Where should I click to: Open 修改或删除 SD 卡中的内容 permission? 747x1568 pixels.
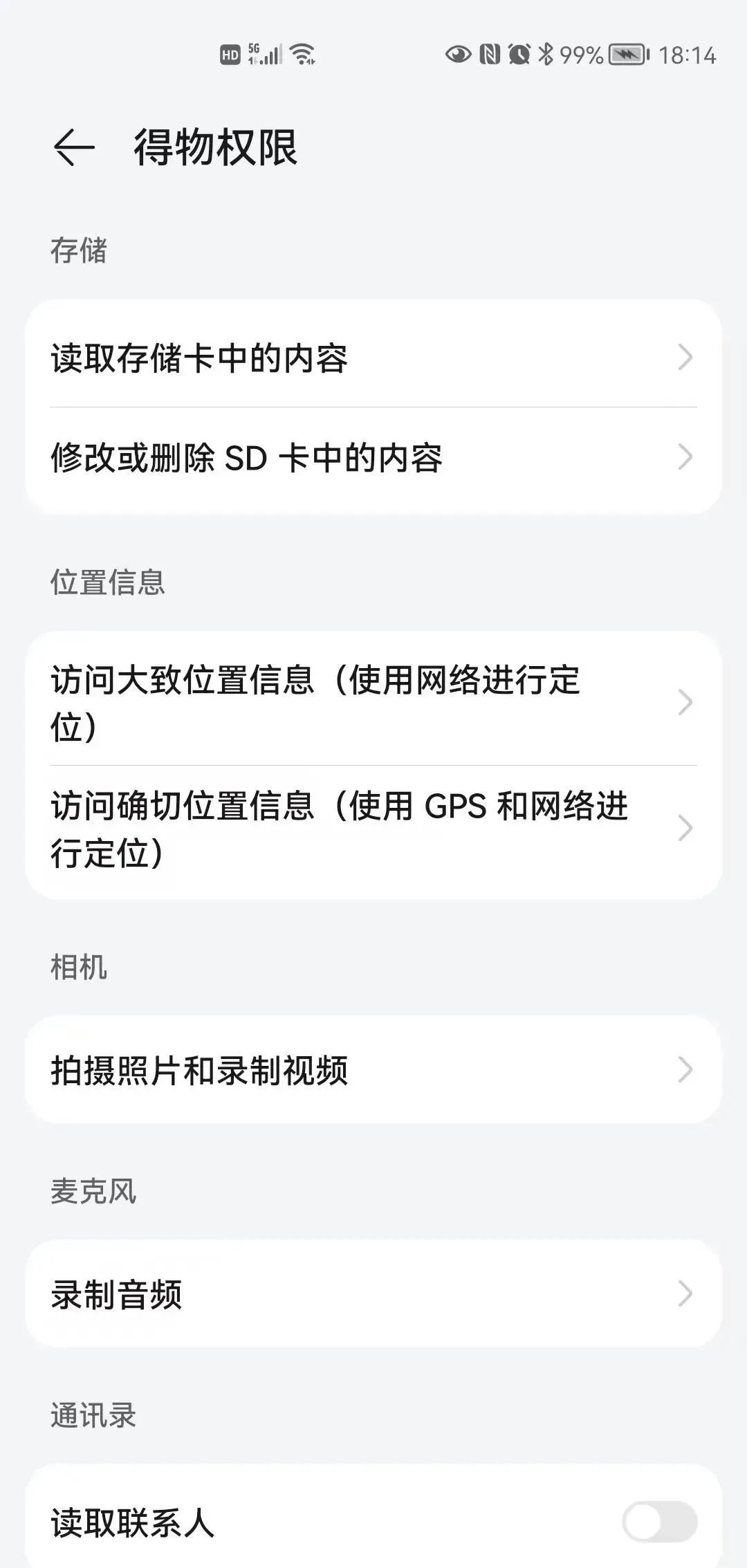click(373, 457)
